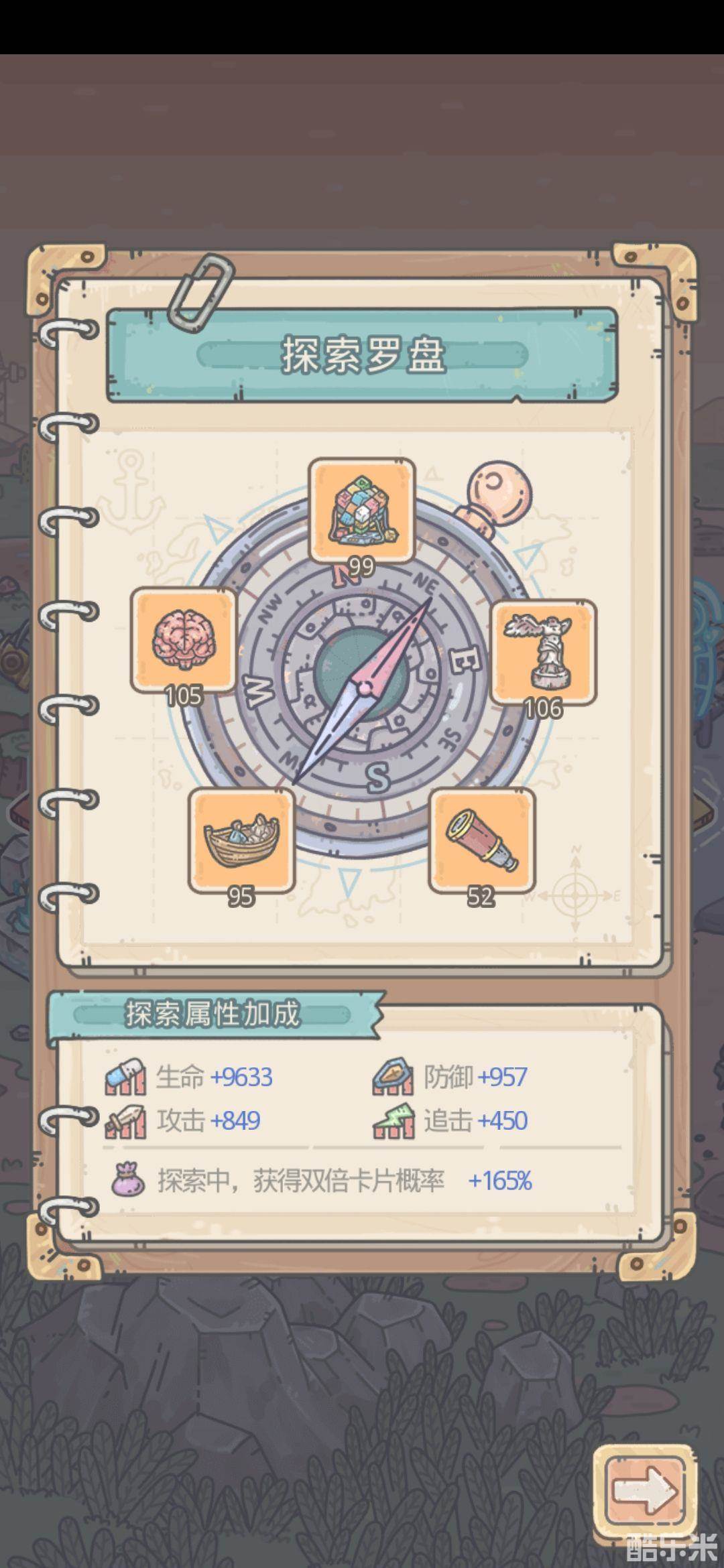Select the brain item numbered 105
The width and height of the screenshot is (724, 1568).
click(x=184, y=640)
